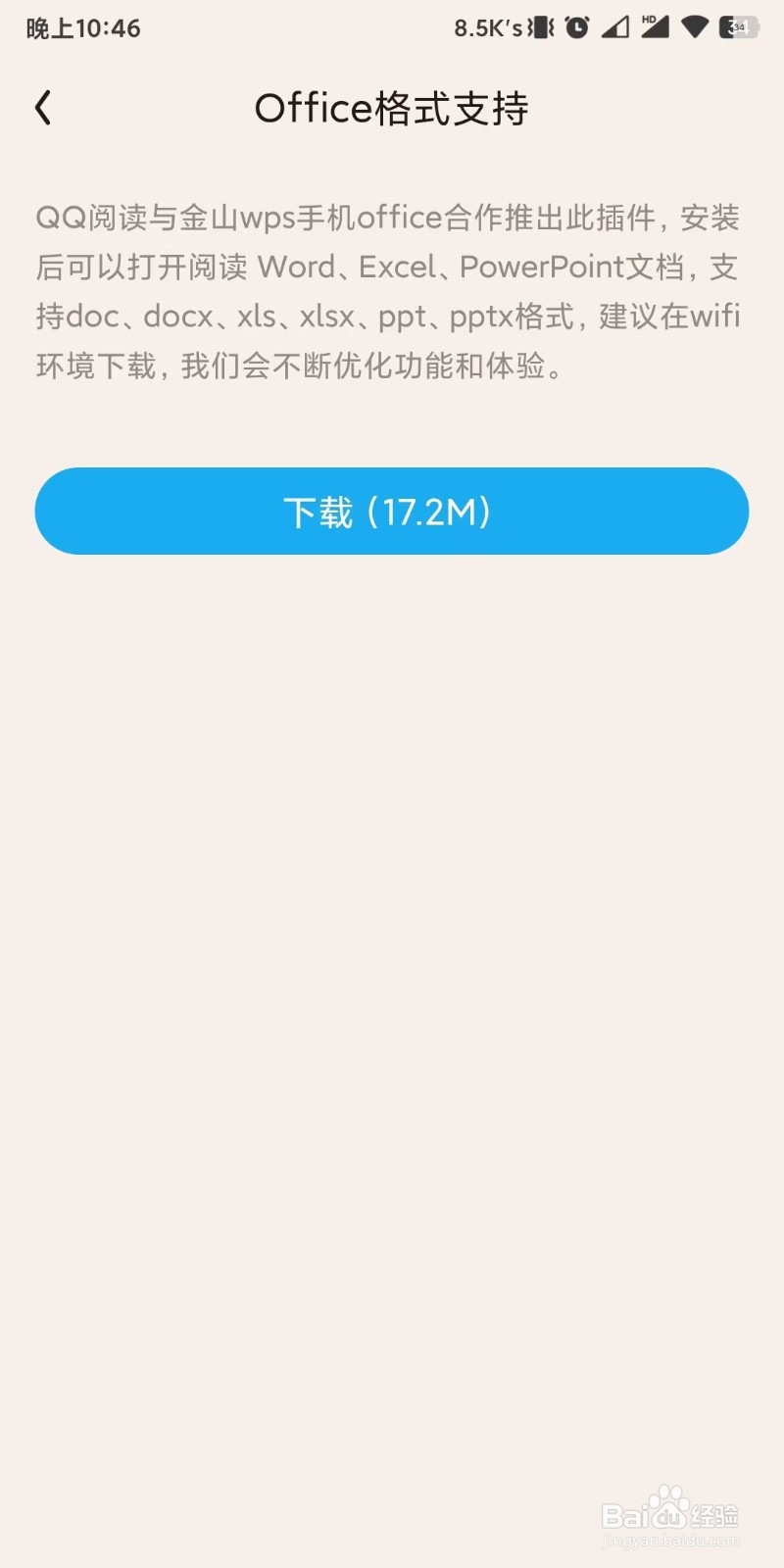
Task: Tap the alarm clock status icon
Action: point(576,27)
